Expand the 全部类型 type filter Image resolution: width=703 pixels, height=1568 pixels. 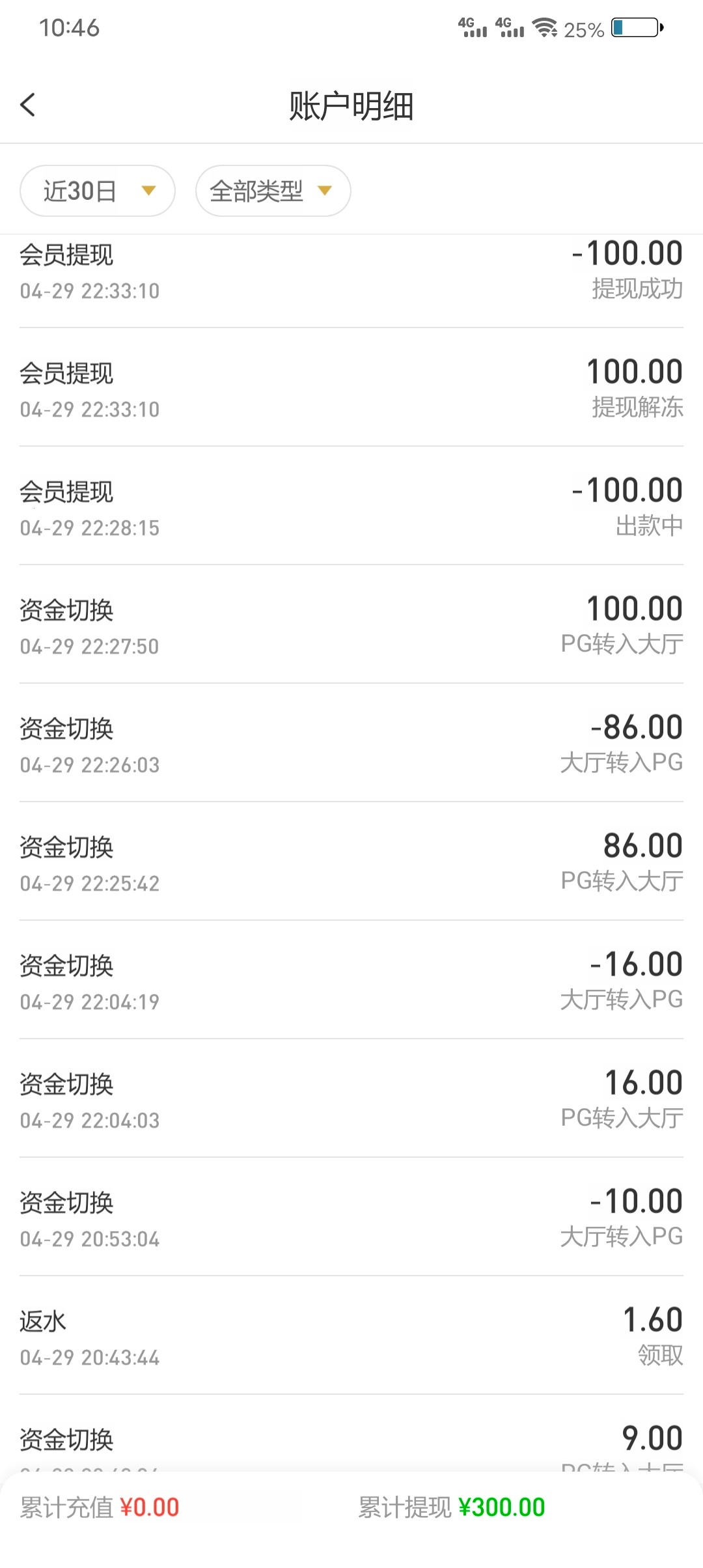tap(273, 191)
